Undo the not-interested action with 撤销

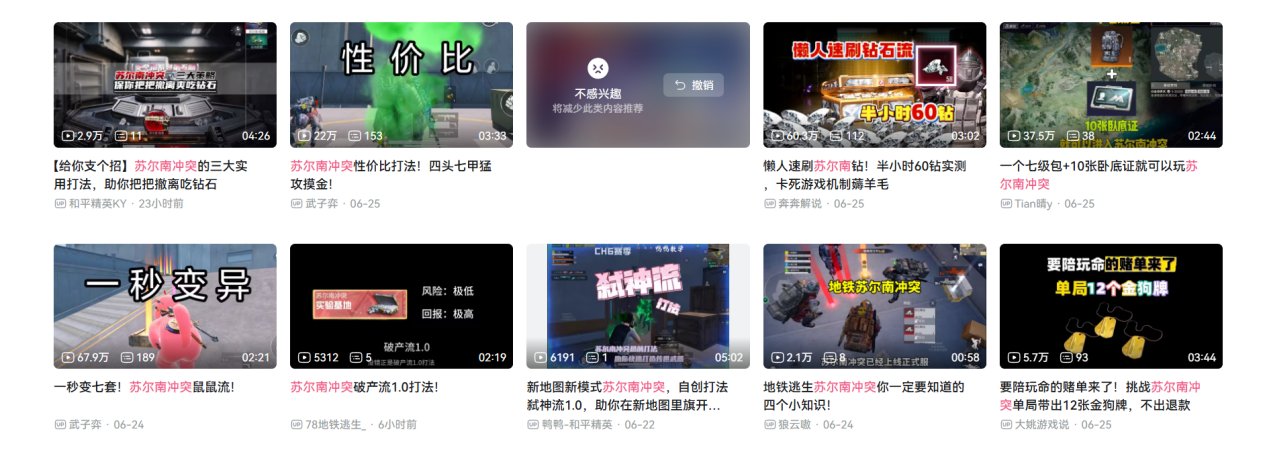(x=693, y=85)
